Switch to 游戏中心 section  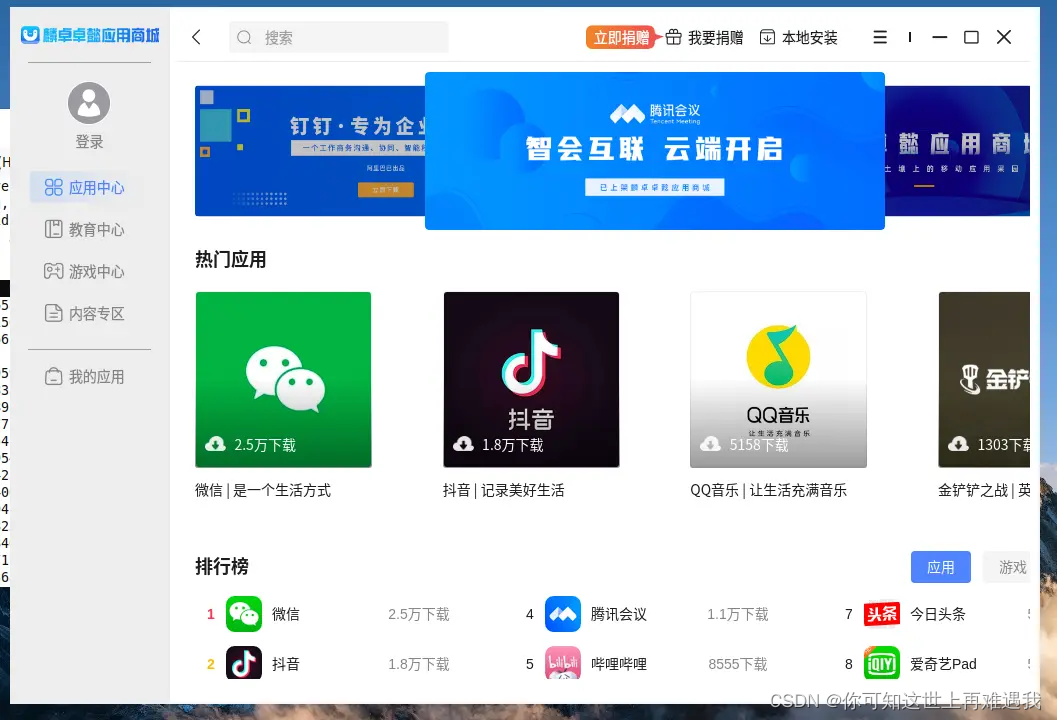click(85, 272)
